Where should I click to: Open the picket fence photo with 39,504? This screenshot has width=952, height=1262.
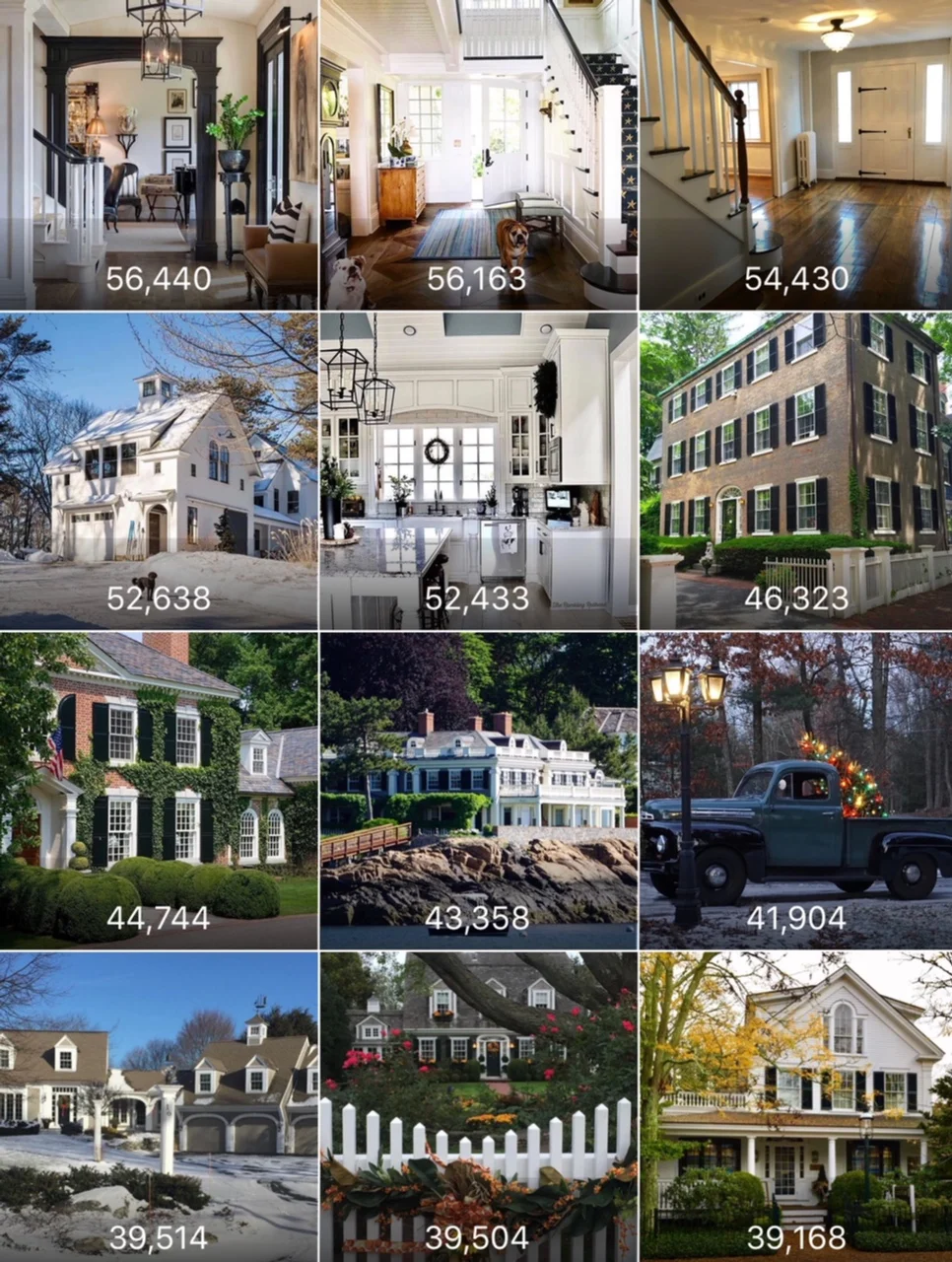click(x=478, y=1107)
